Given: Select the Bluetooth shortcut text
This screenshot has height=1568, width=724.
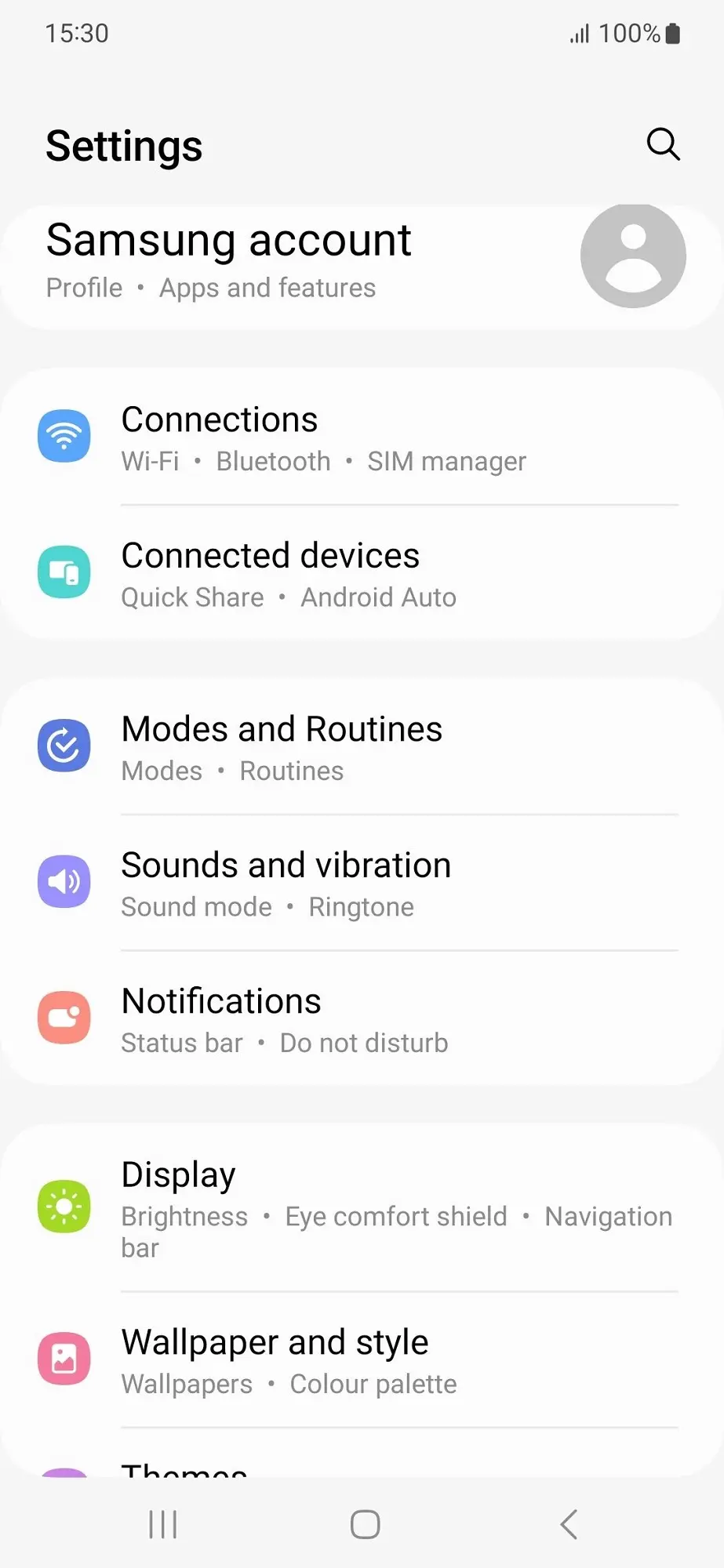Looking at the screenshot, I should pos(273,461).
